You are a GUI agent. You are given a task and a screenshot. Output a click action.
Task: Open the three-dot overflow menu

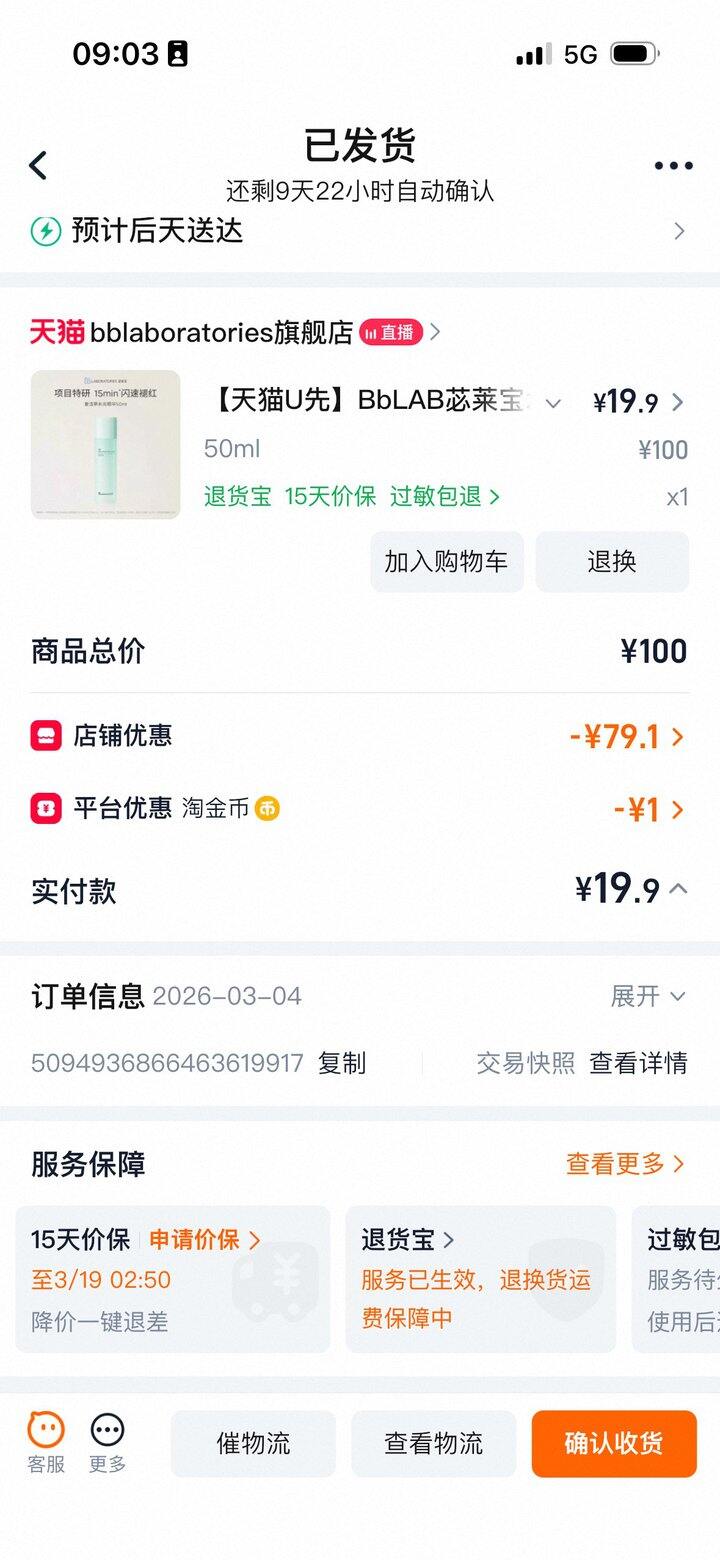tap(673, 166)
